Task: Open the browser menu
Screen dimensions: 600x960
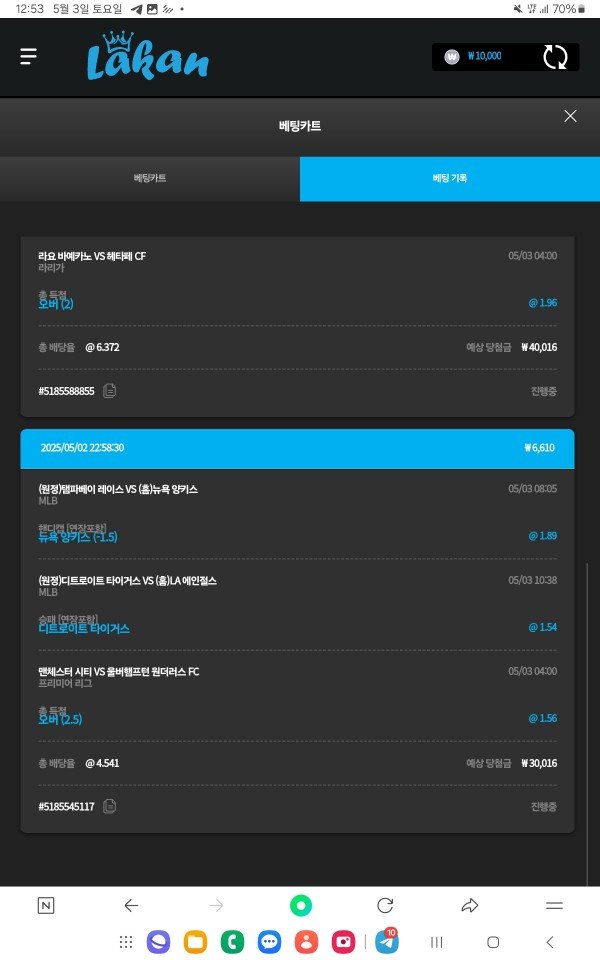Action: pos(554,905)
